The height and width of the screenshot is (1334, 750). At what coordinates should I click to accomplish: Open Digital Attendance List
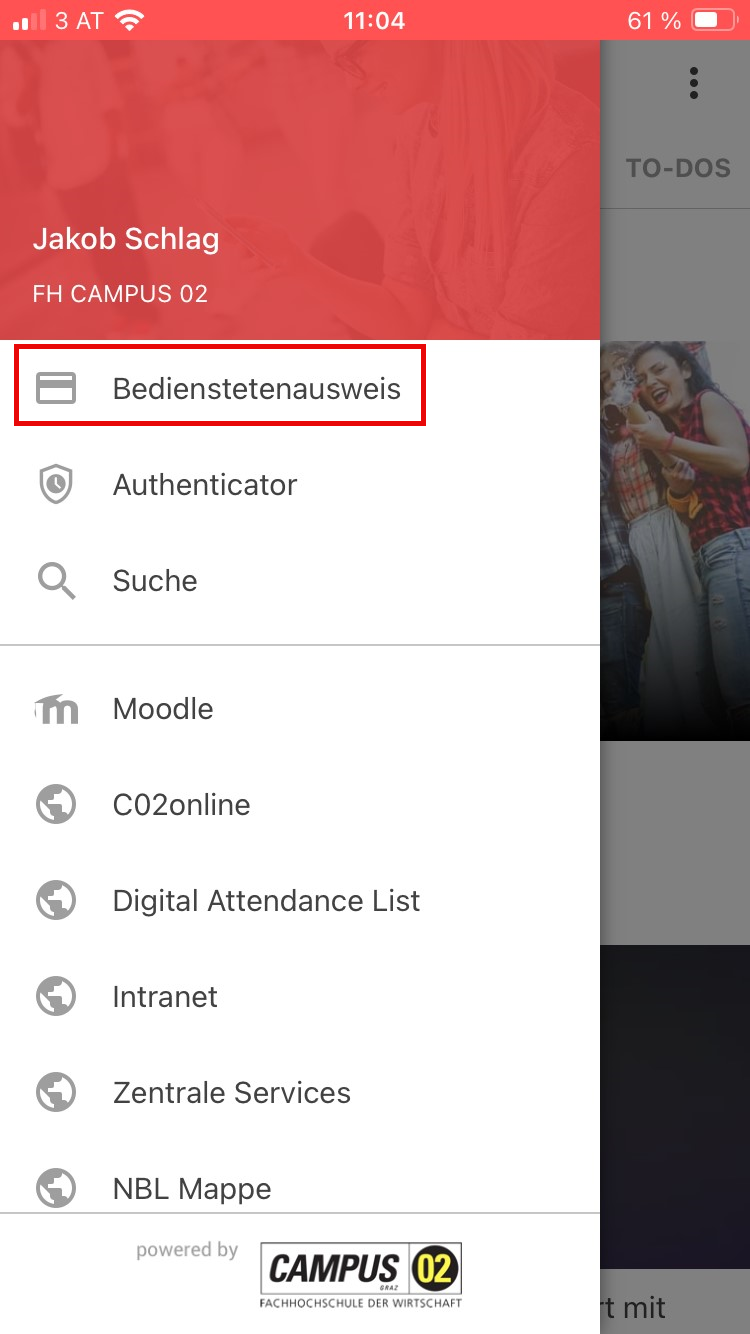[x=300, y=901]
